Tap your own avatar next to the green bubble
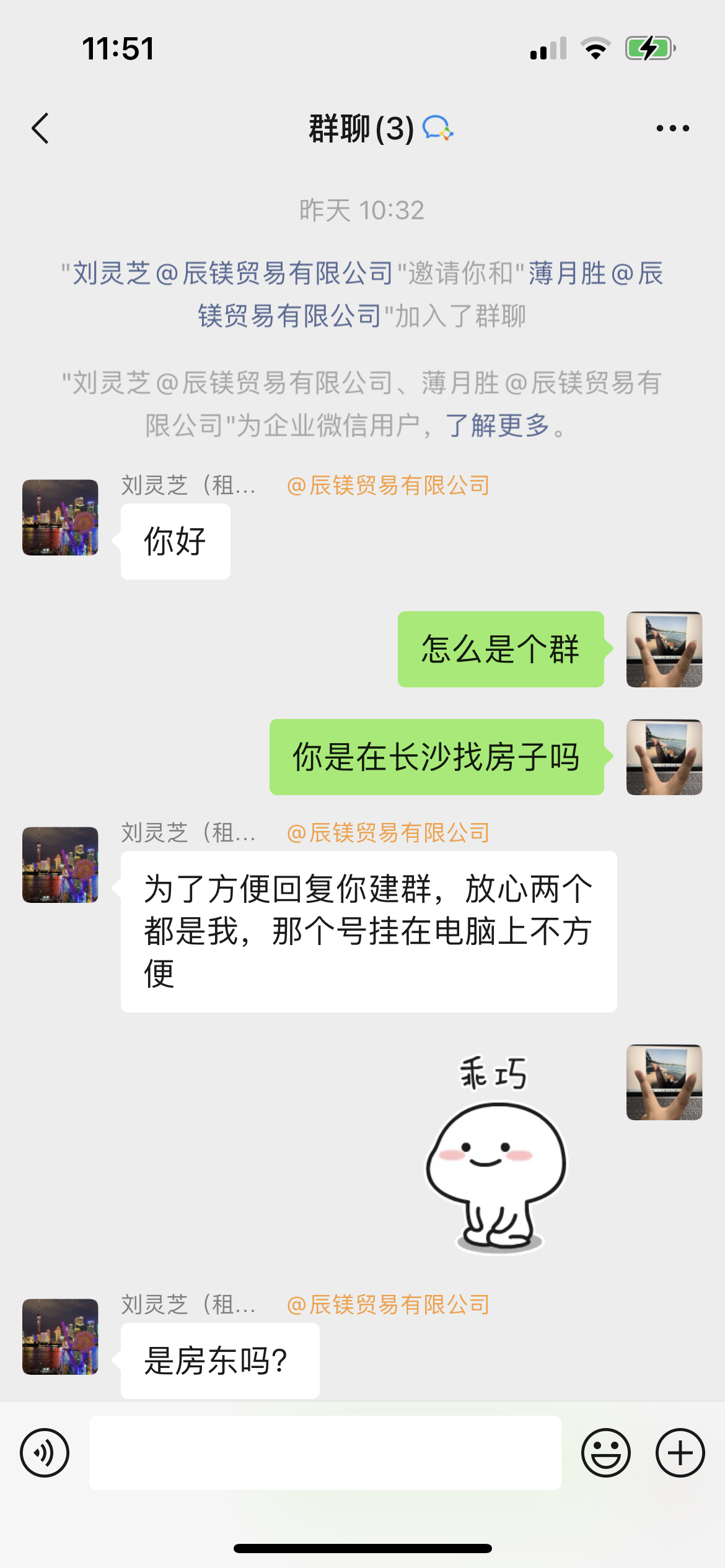This screenshot has width=725, height=1568. [663, 648]
